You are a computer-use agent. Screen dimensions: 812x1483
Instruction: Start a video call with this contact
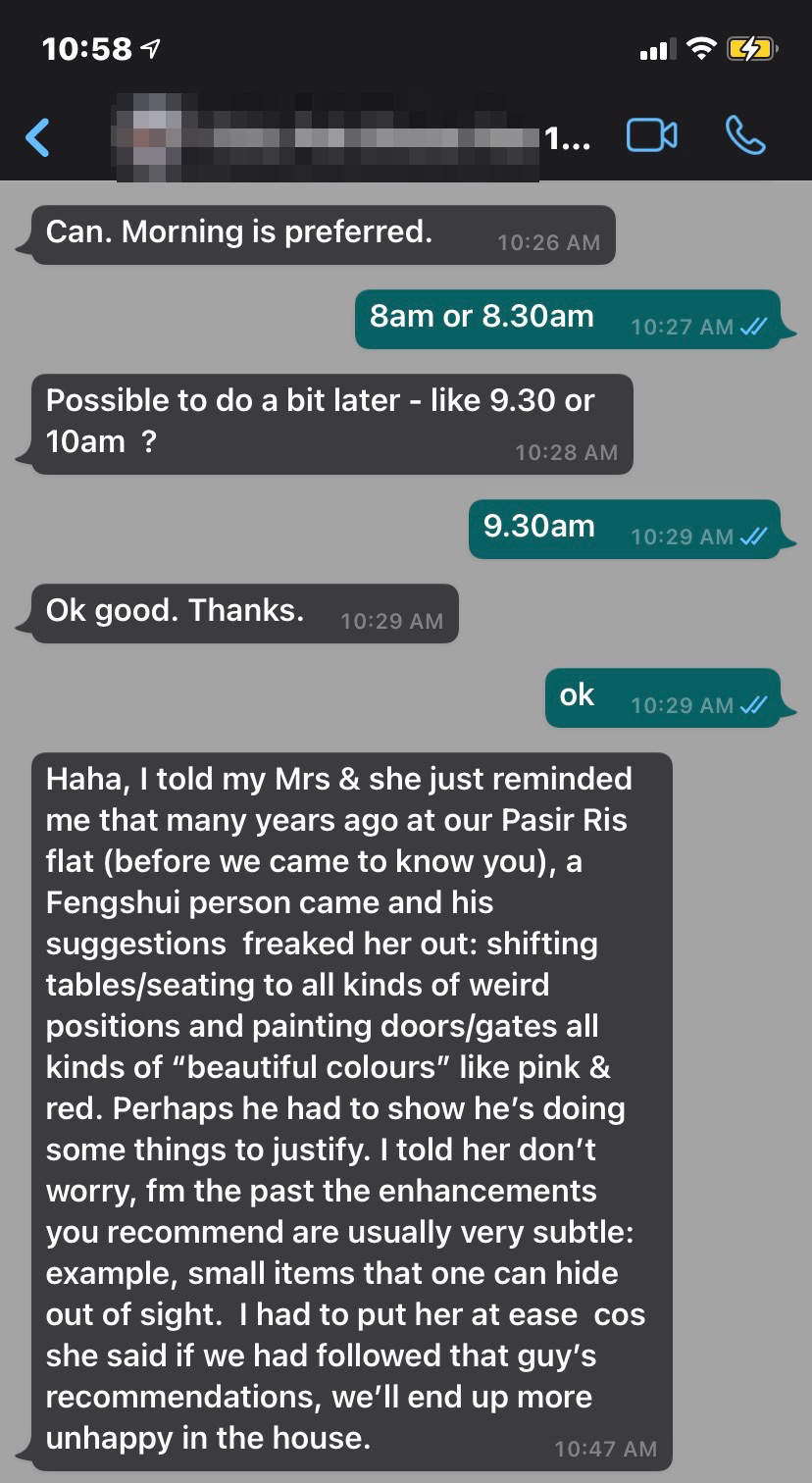(x=651, y=136)
